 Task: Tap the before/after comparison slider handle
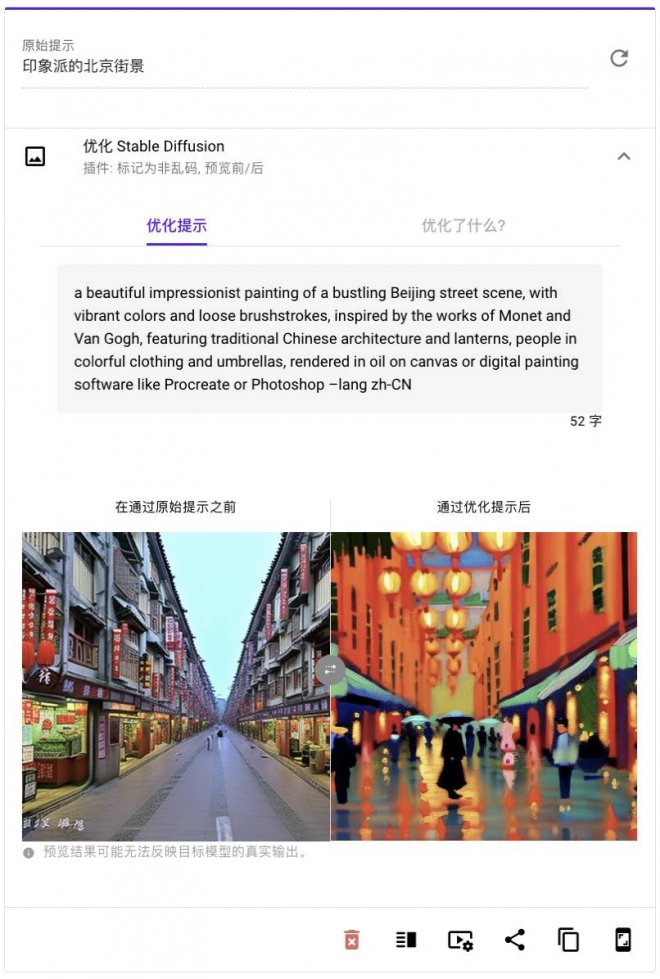click(x=330, y=670)
